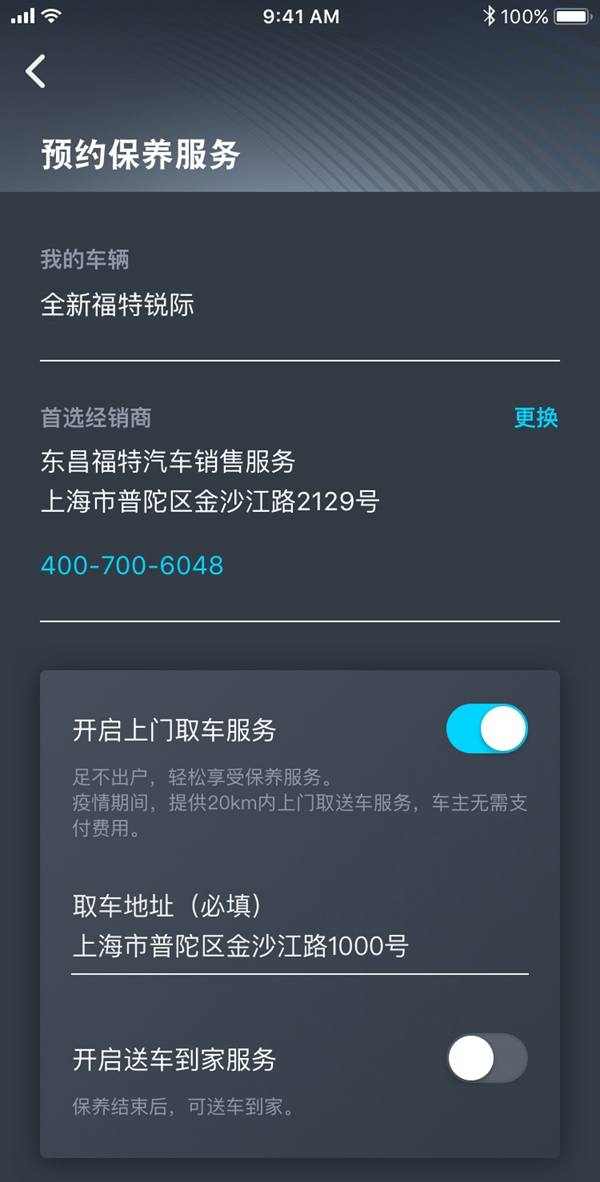Tap 更换 to change preferred dealer
This screenshot has height=1182, width=600.
(x=536, y=418)
